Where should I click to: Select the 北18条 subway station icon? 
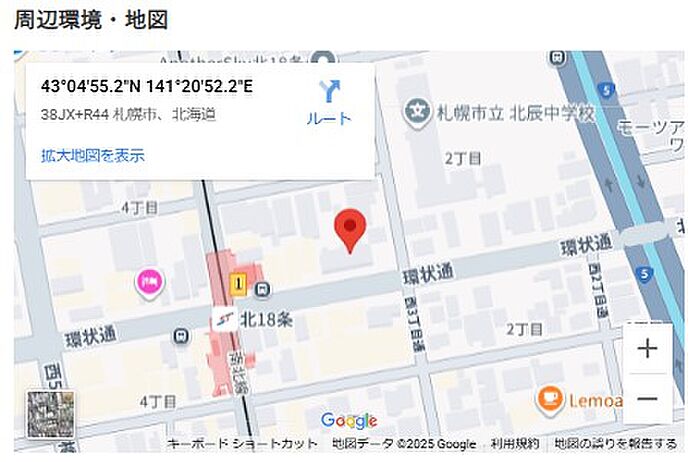(225, 319)
